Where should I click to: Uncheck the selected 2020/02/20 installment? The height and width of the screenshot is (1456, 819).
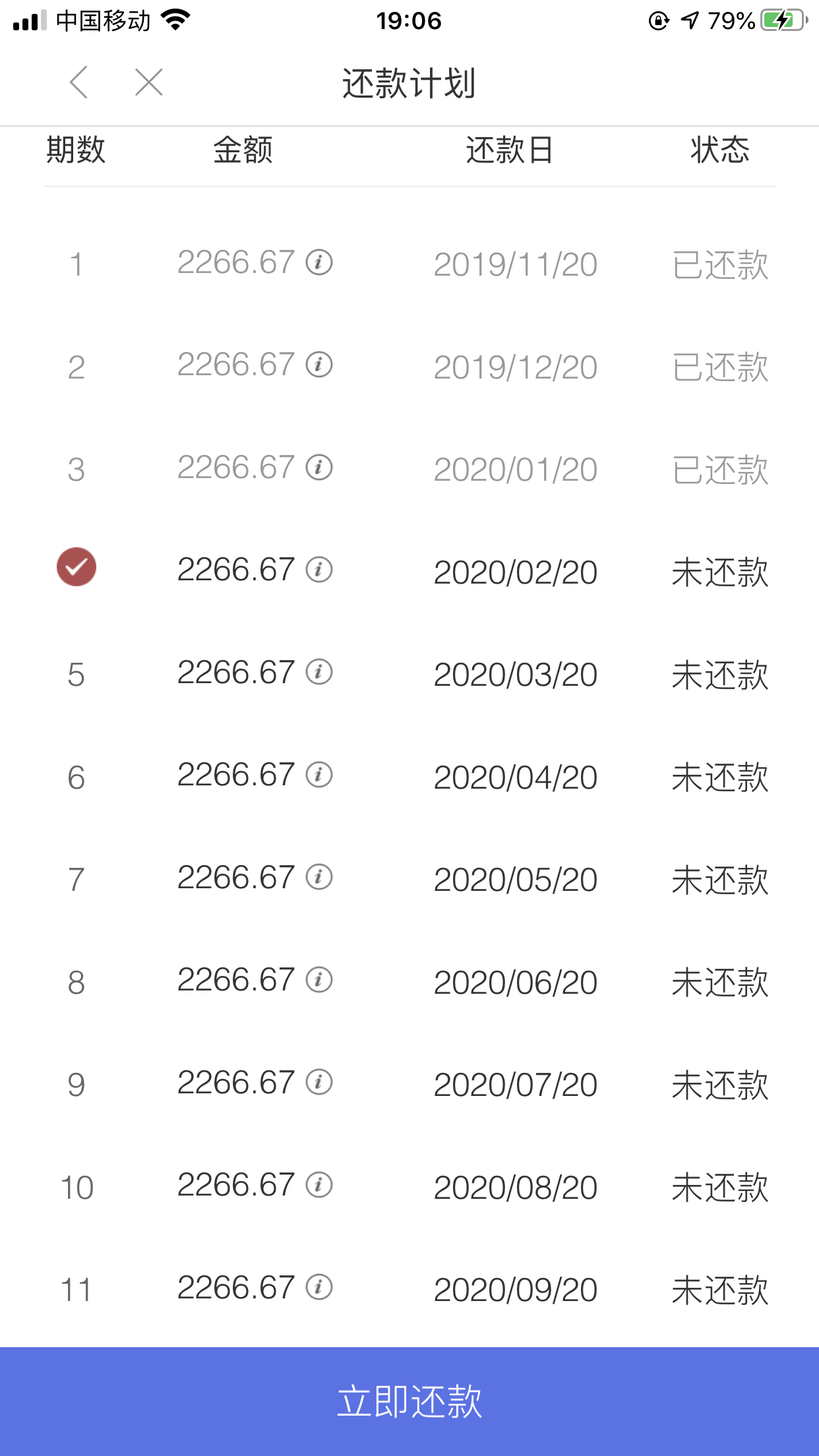(76, 567)
